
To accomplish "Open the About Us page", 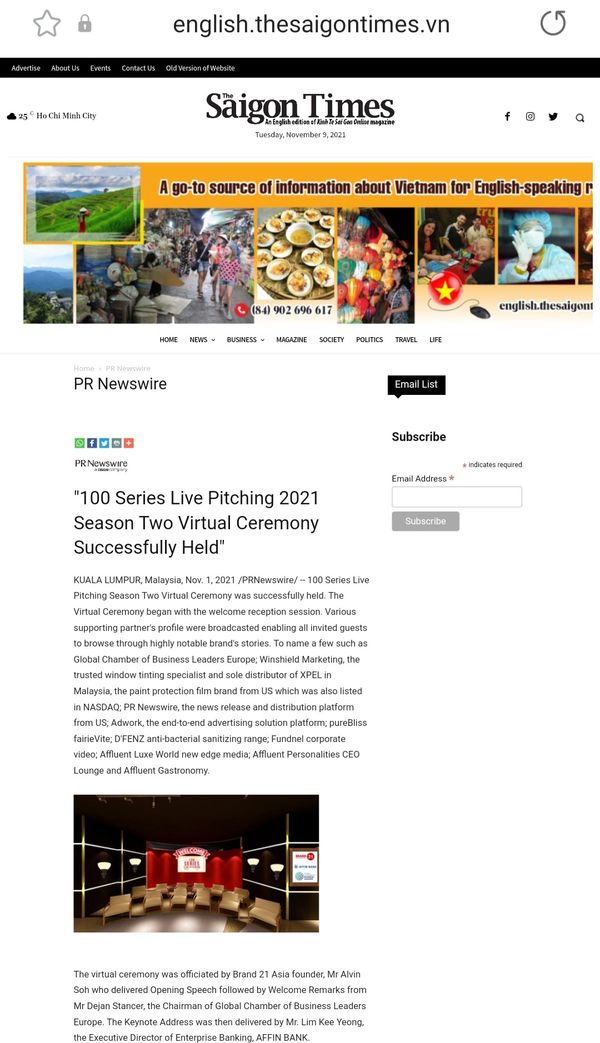I will click(65, 68).
